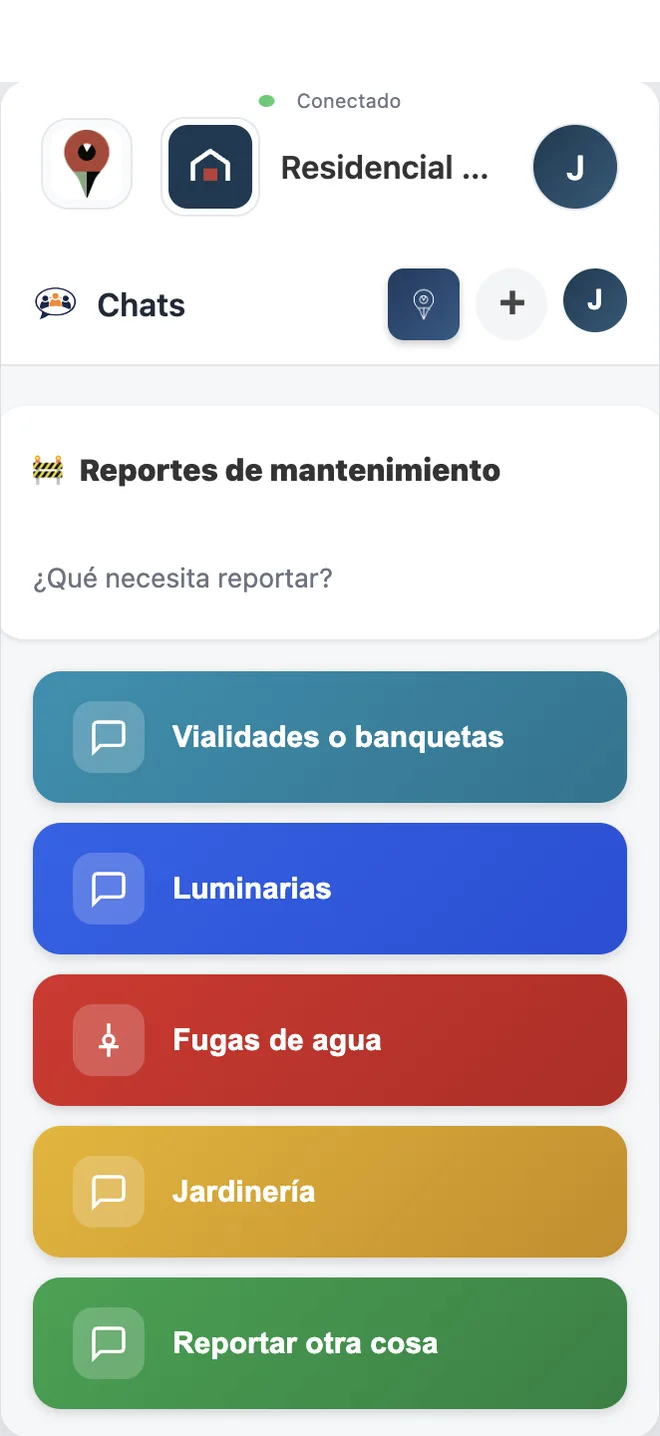660x1436 pixels.
Task: Open the map location button beside Chats
Action: pos(424,304)
